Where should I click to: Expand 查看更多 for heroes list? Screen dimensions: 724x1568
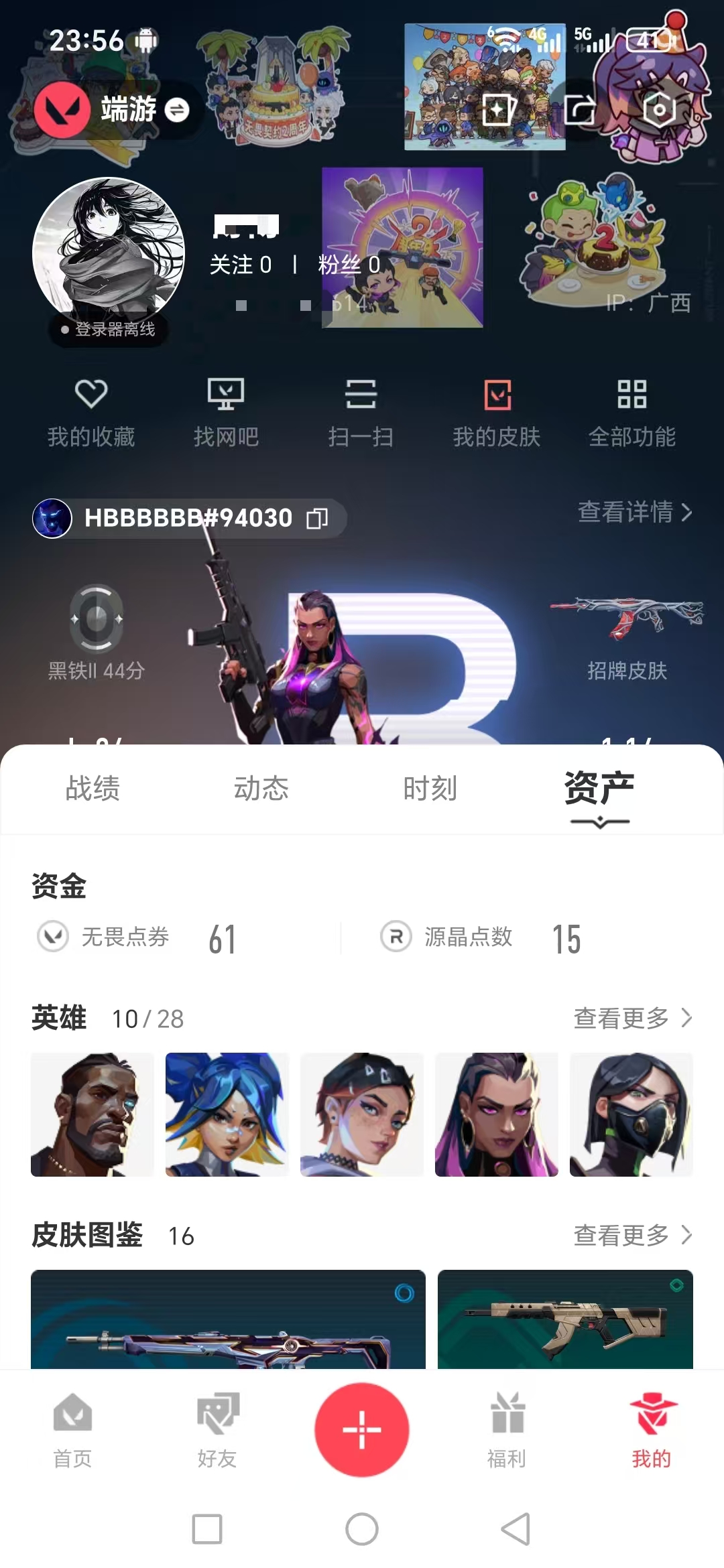[633, 1019]
